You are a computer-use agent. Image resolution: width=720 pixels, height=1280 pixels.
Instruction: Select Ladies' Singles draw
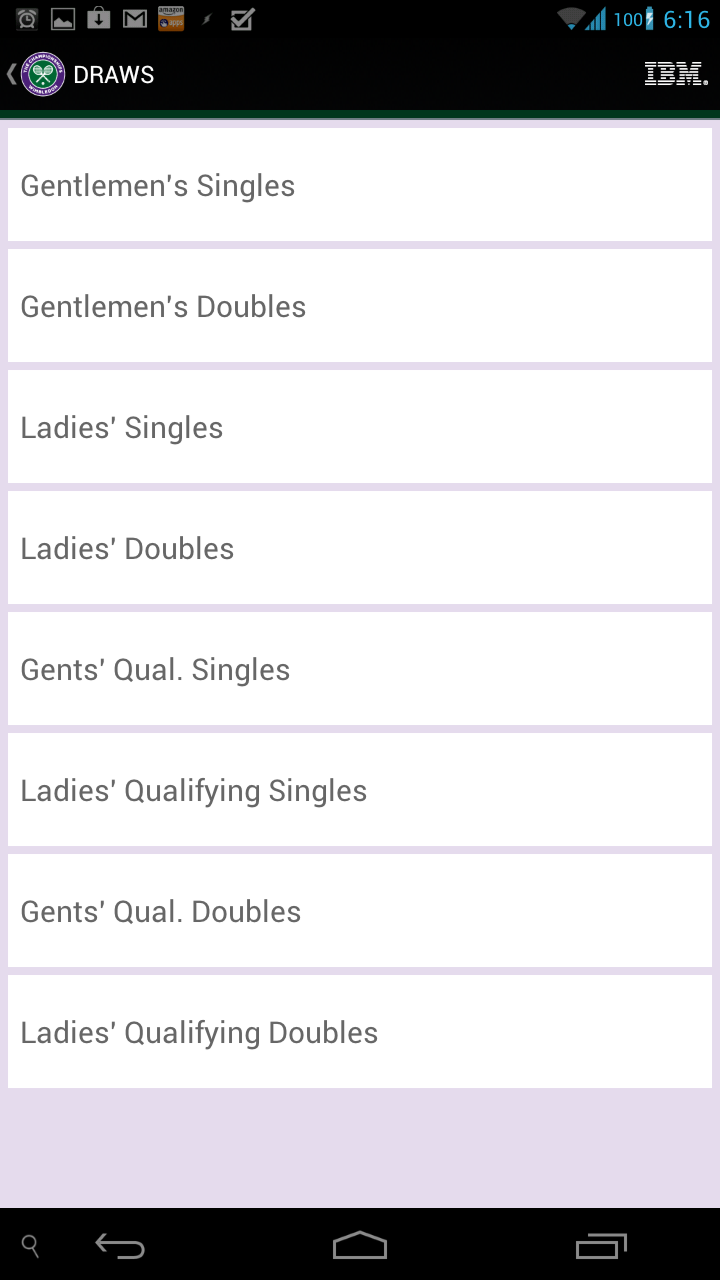(360, 427)
